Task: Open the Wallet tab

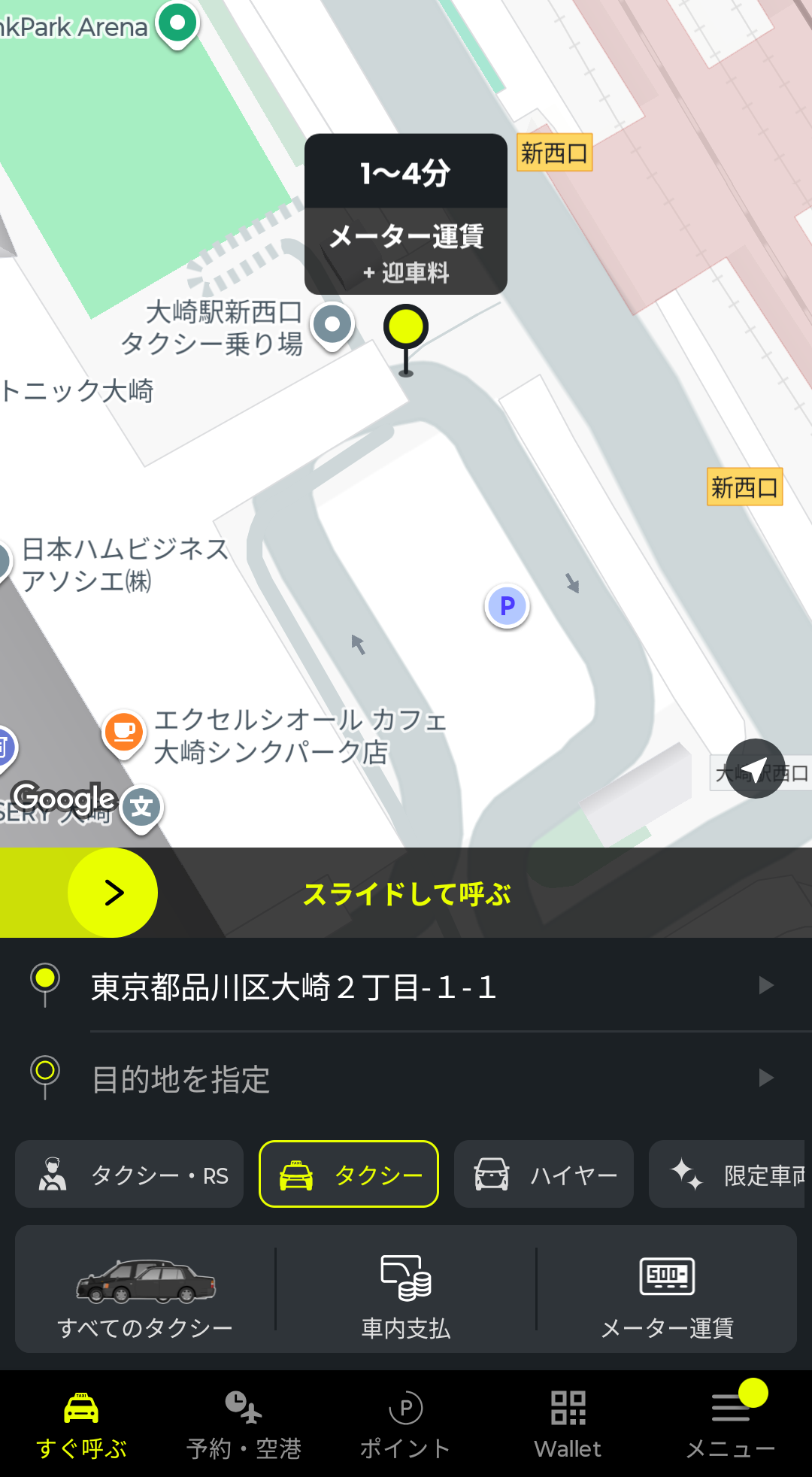Action: click(568, 1424)
